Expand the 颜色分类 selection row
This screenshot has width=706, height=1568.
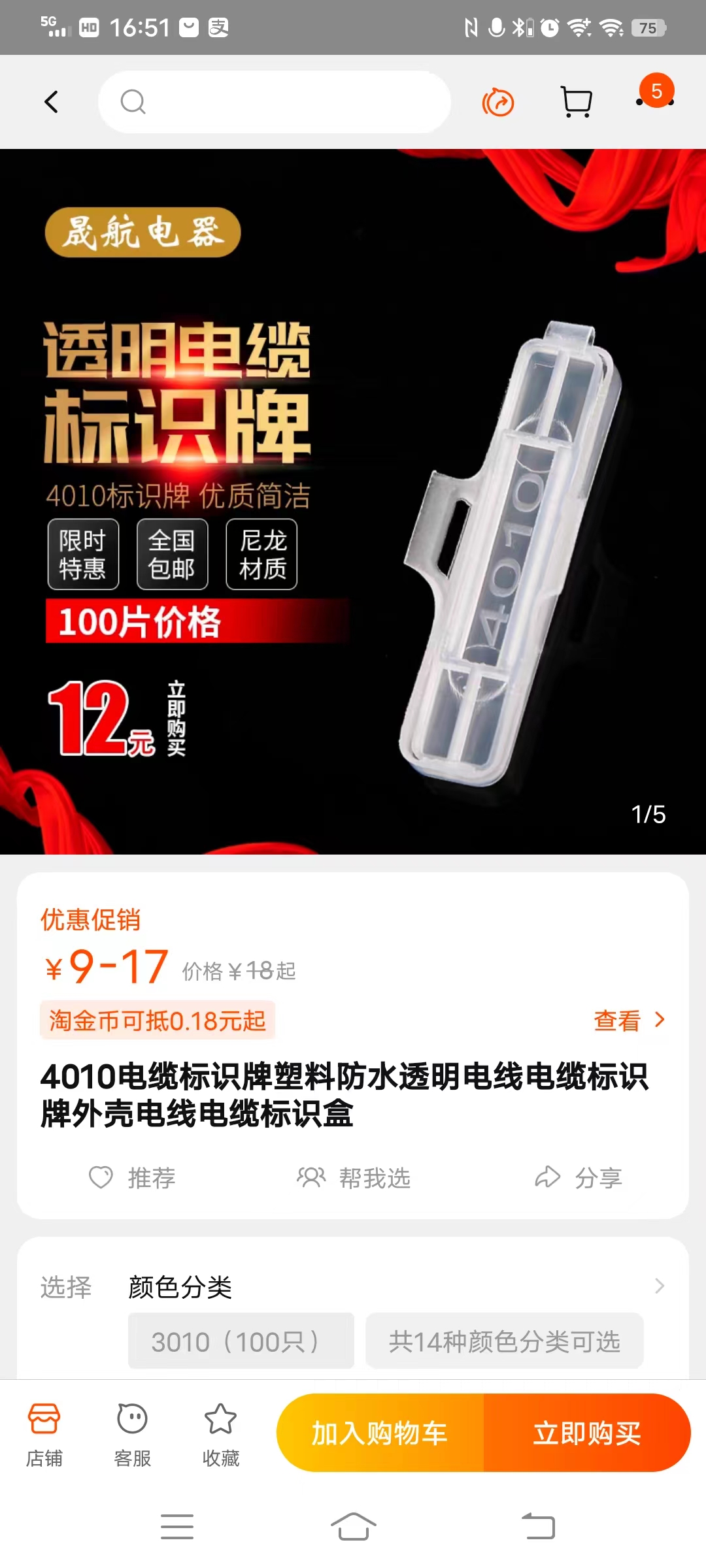(x=659, y=1286)
